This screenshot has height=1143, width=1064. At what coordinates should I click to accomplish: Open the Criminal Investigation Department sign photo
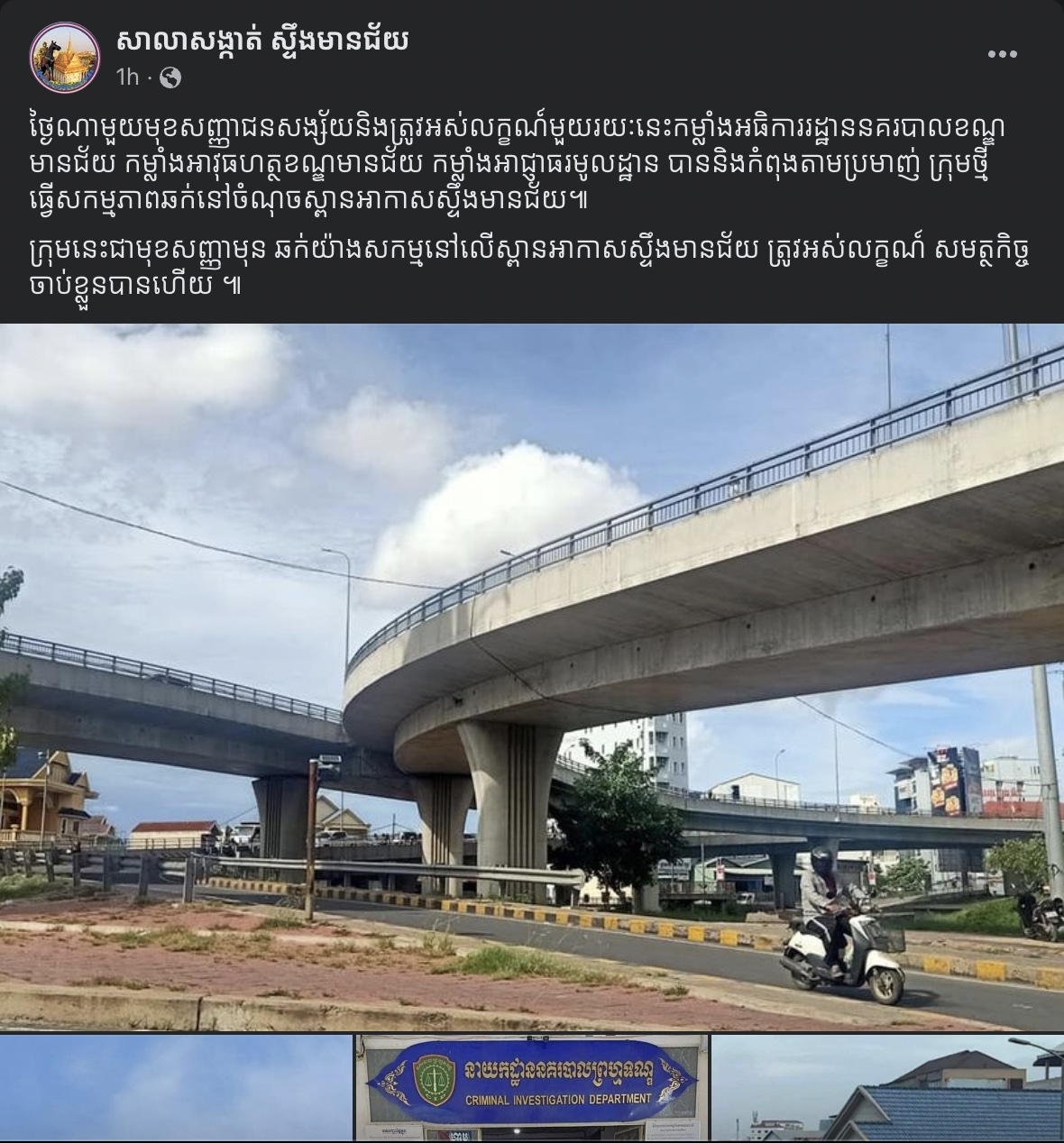(532, 1088)
